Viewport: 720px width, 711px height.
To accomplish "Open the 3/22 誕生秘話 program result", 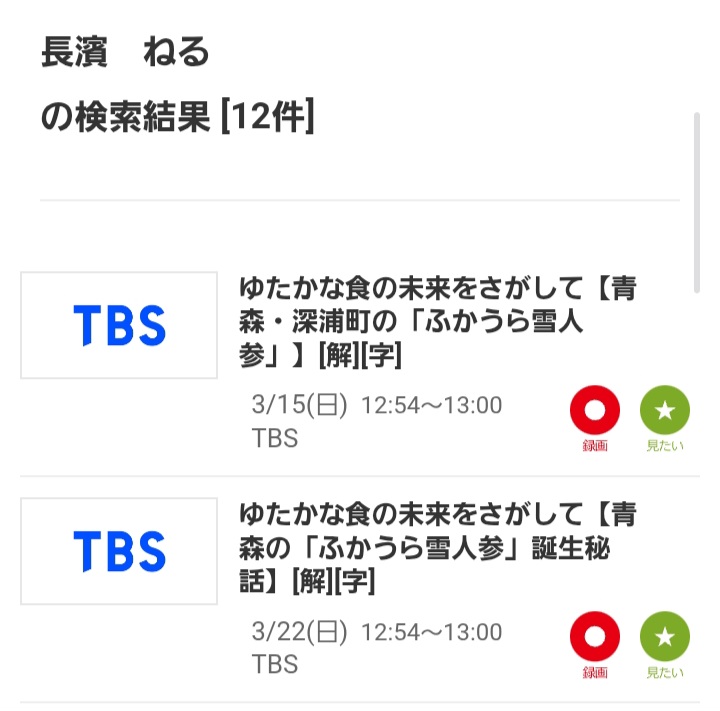I will (437, 549).
